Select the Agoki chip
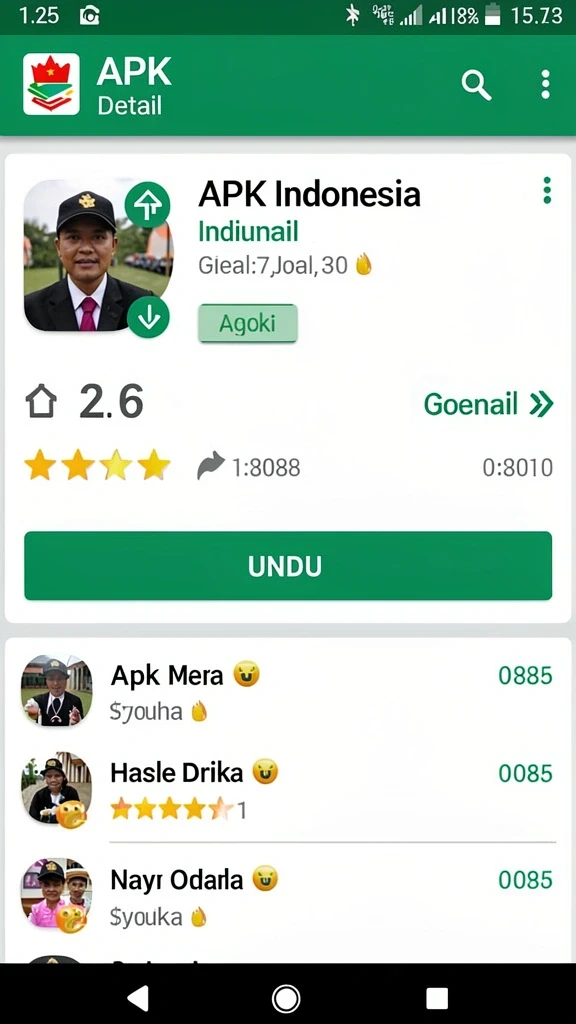 [x=248, y=323]
